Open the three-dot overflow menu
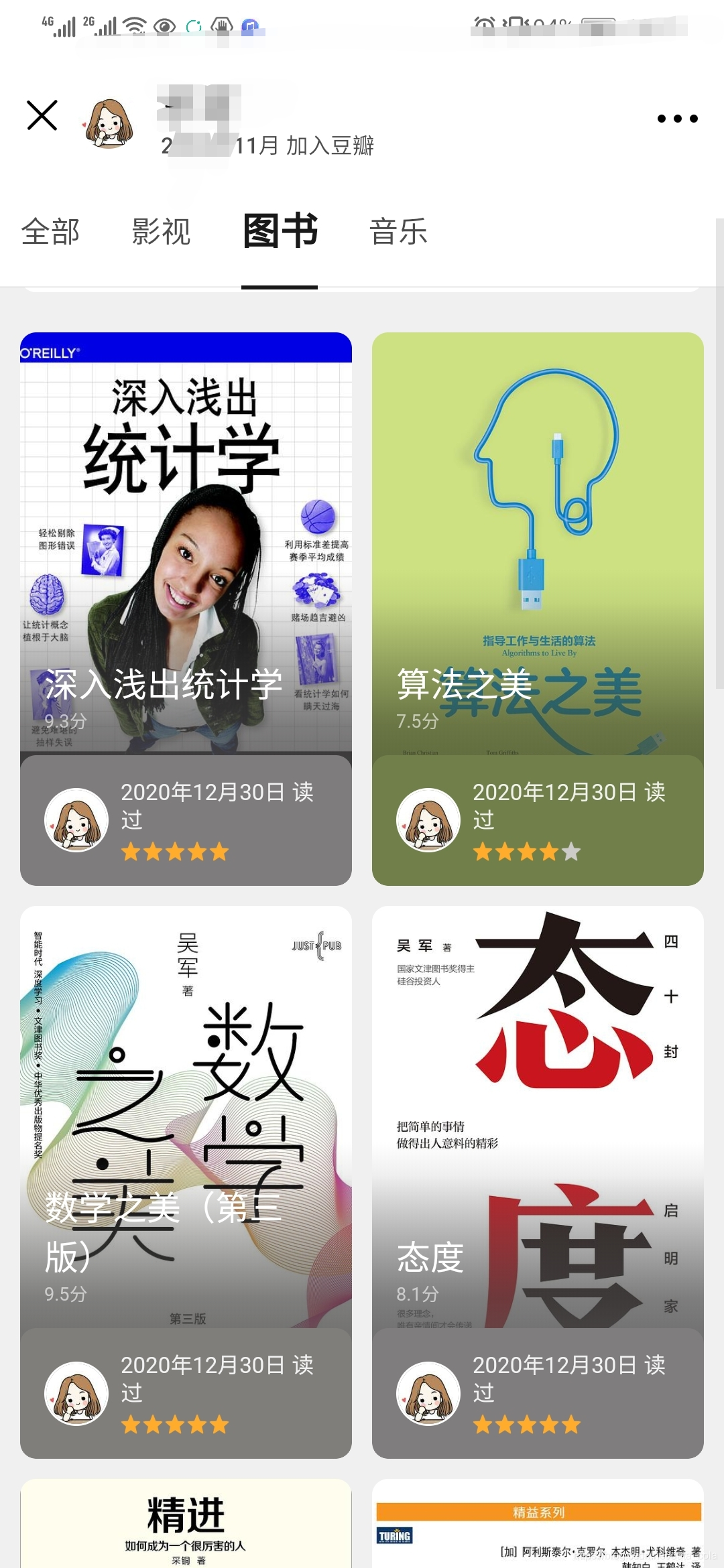This screenshot has width=724, height=1568. (677, 119)
